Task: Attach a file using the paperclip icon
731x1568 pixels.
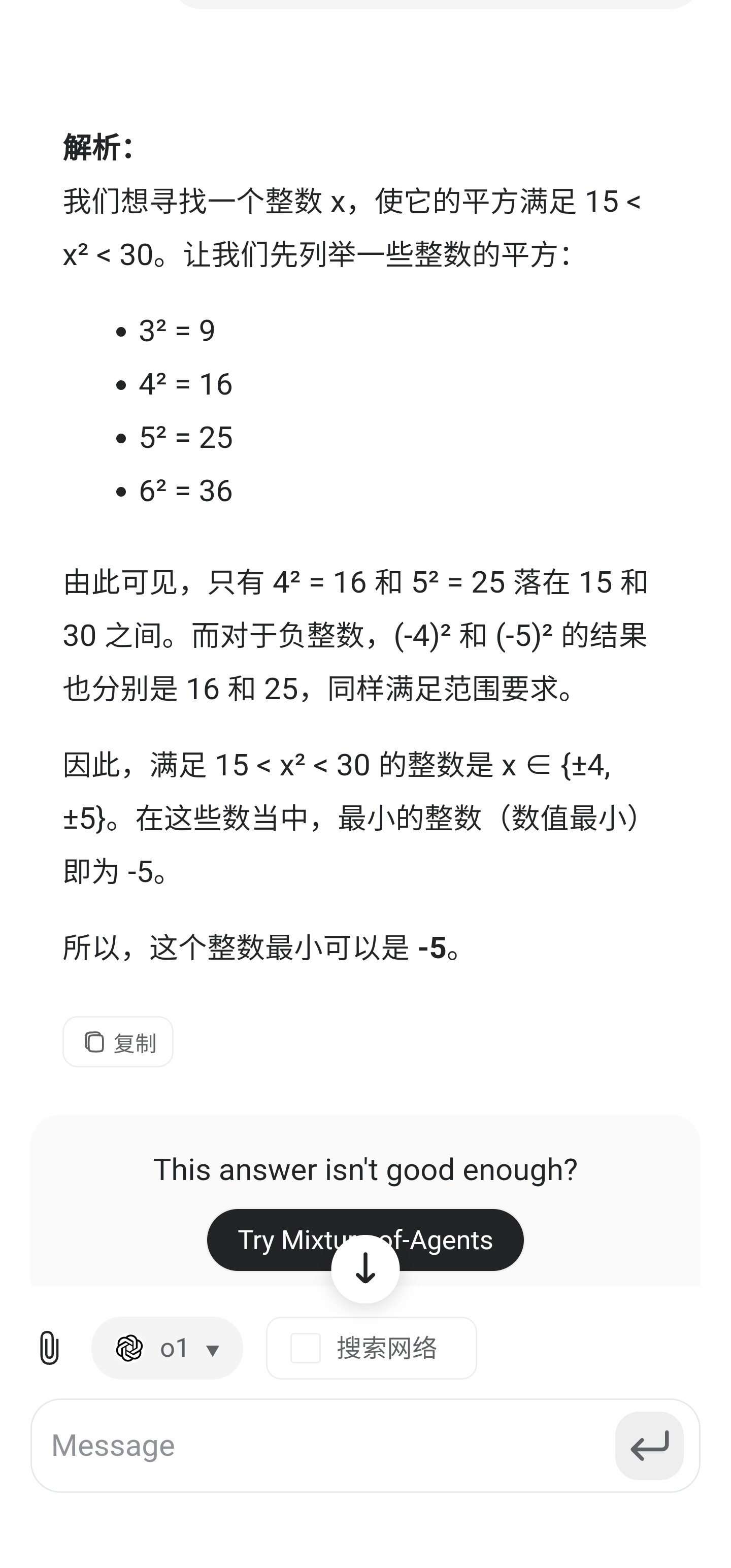Action: point(49,1348)
